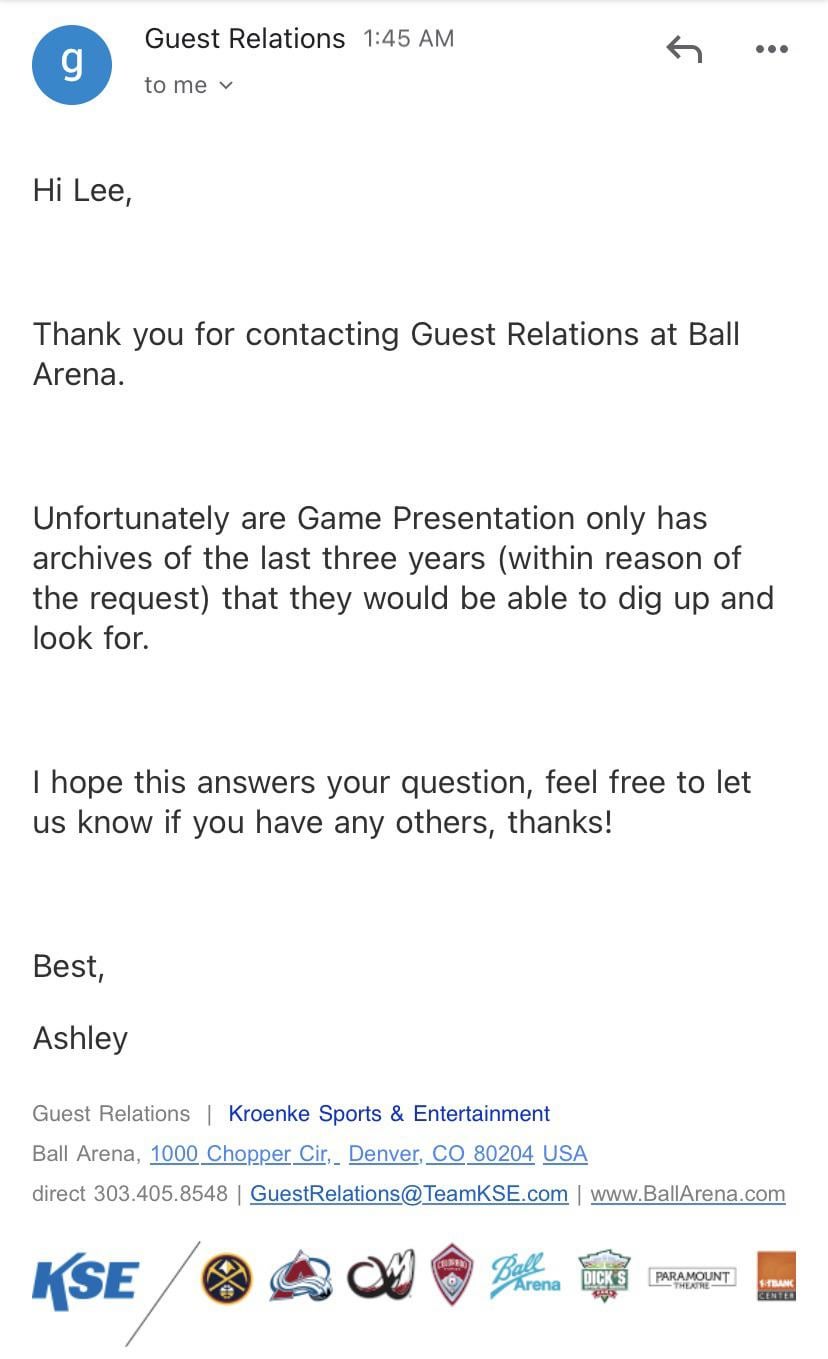Open the Kroenke Sports & Entertainment link

389,1114
